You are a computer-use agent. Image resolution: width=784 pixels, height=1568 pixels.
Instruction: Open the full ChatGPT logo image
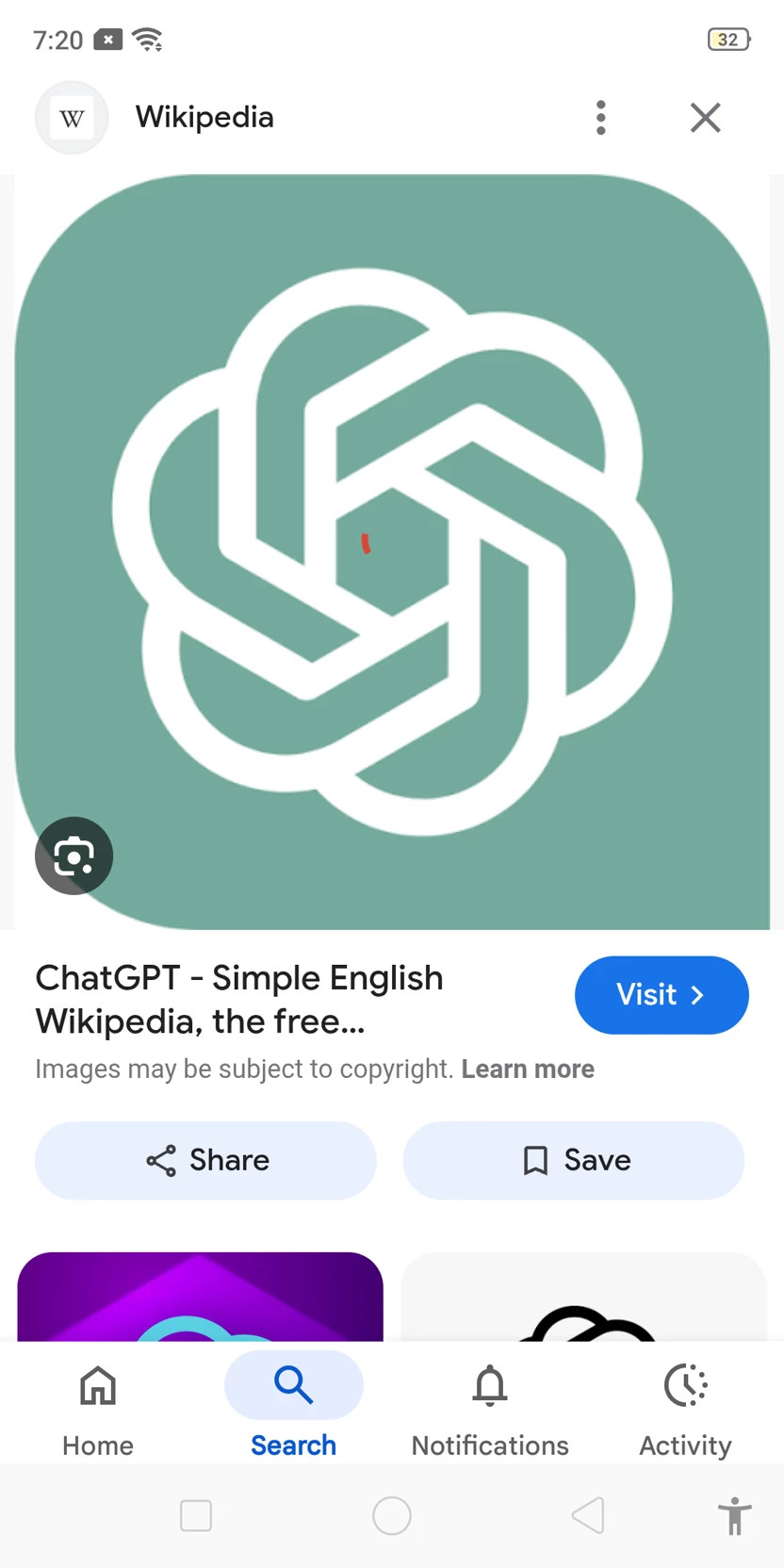tap(392, 551)
